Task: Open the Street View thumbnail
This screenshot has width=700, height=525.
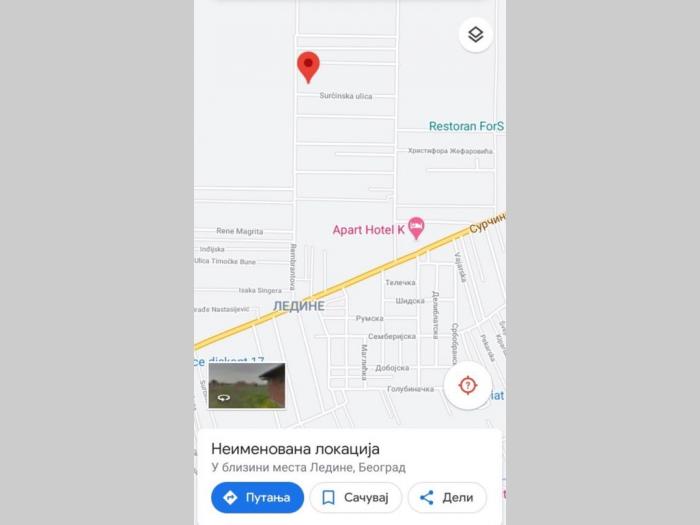Action: coord(247,386)
